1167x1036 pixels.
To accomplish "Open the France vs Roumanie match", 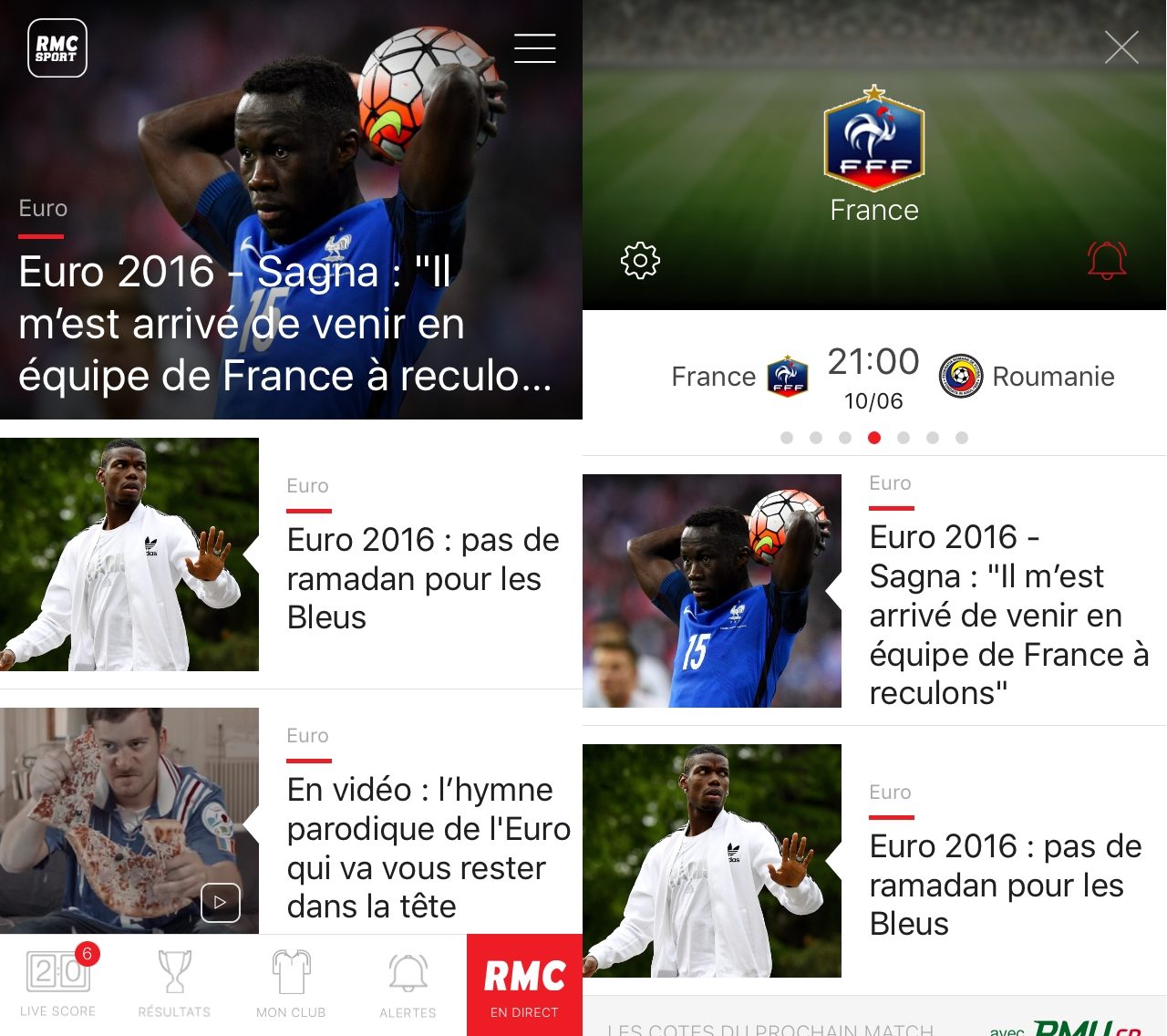I will 873,377.
